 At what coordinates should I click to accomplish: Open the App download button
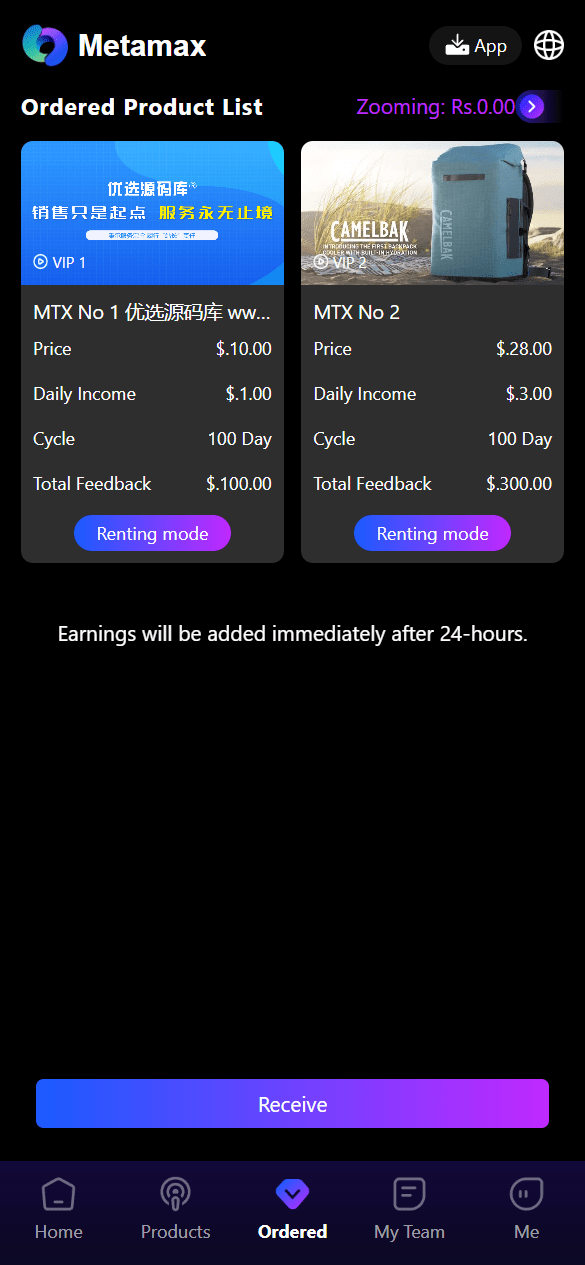475,46
